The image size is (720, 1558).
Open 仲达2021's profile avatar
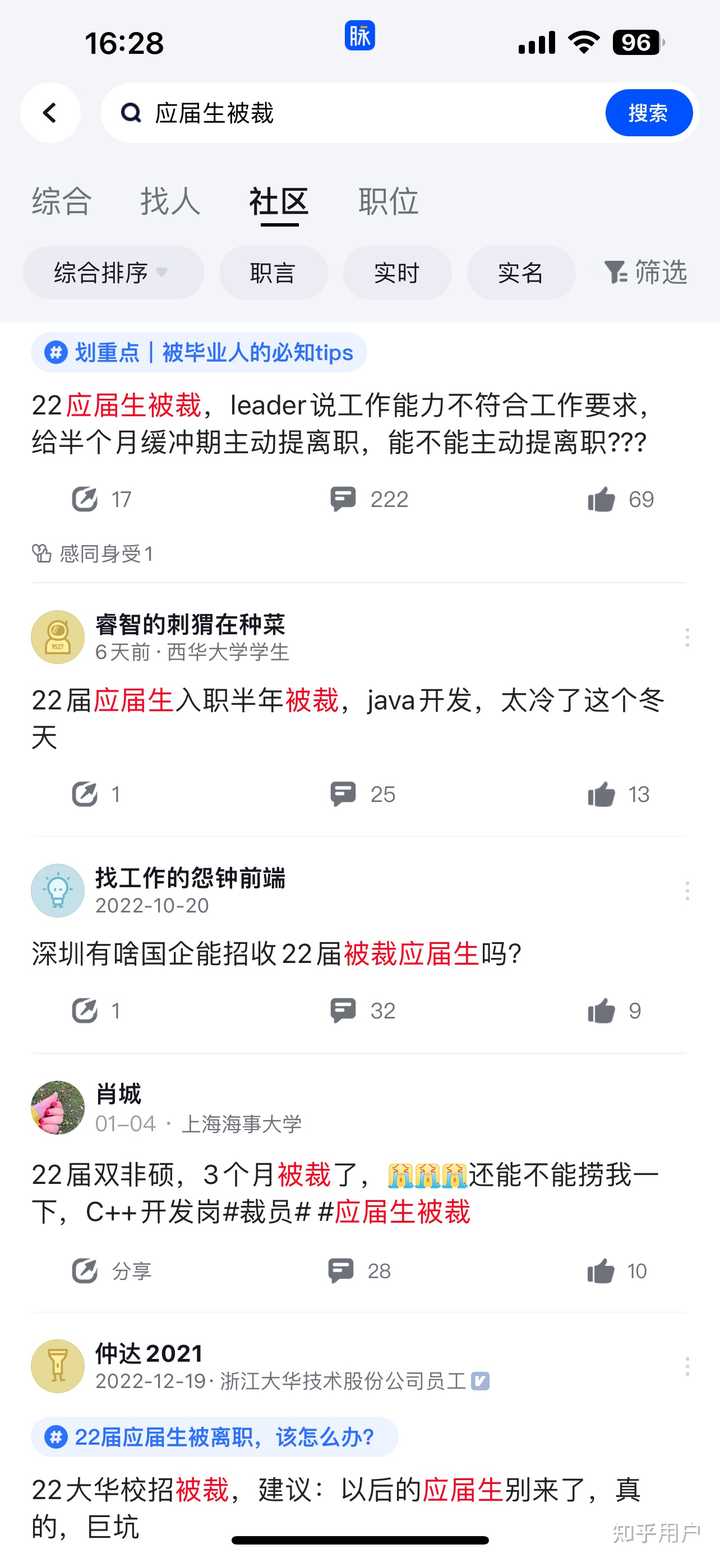pos(57,1366)
